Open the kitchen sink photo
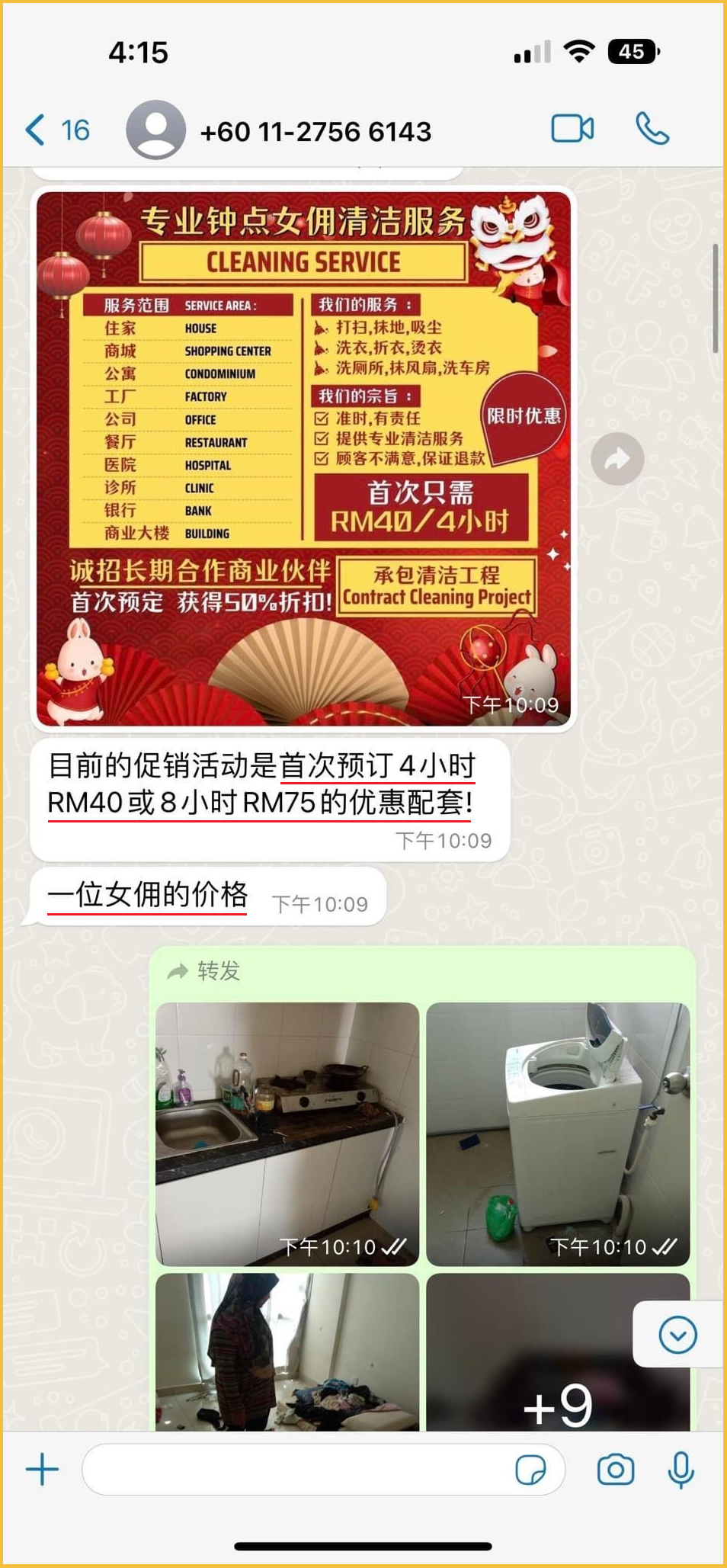Screen dimensions: 727x1568 (x=287, y=1133)
